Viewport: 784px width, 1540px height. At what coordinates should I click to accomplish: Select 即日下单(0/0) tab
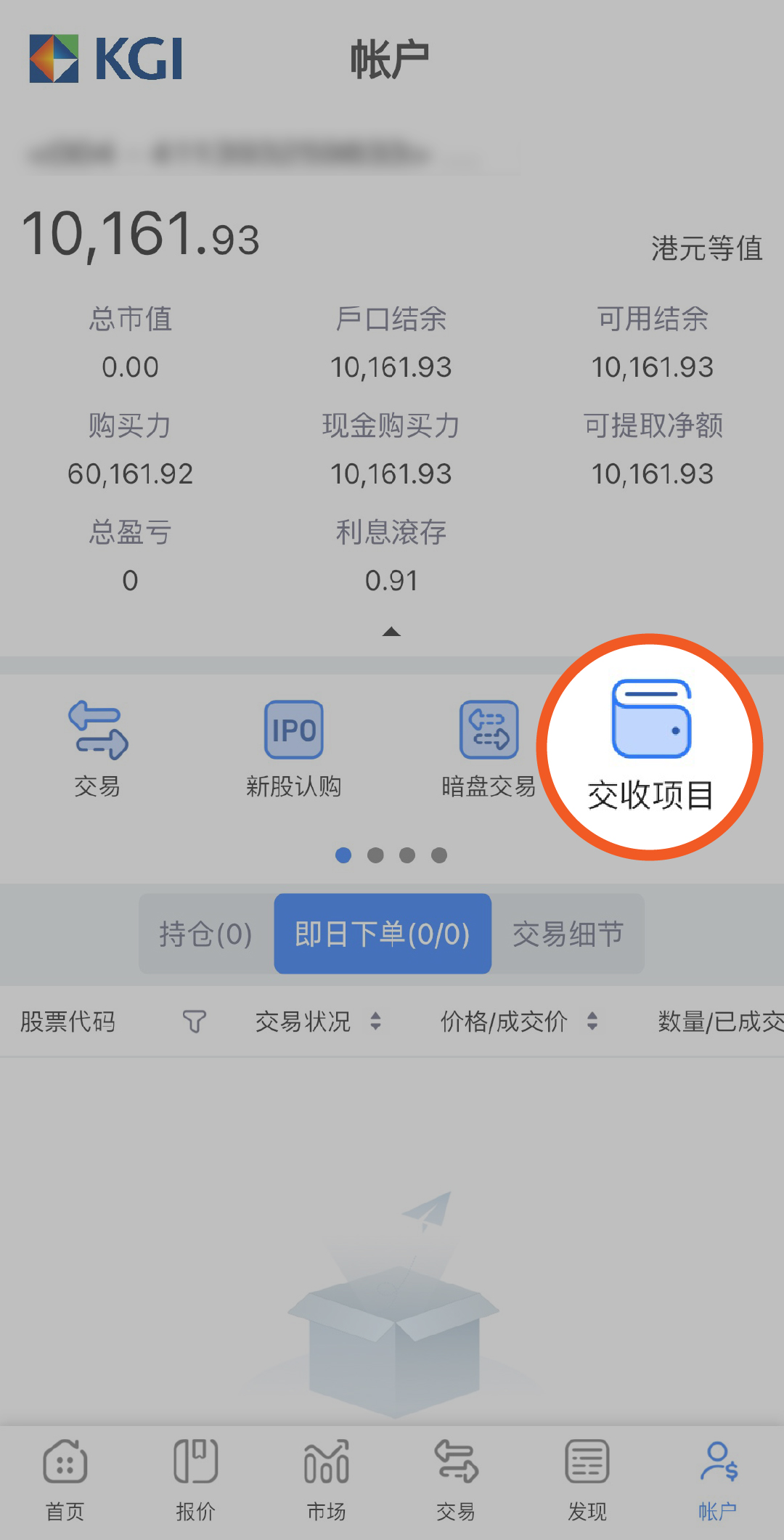[383, 934]
